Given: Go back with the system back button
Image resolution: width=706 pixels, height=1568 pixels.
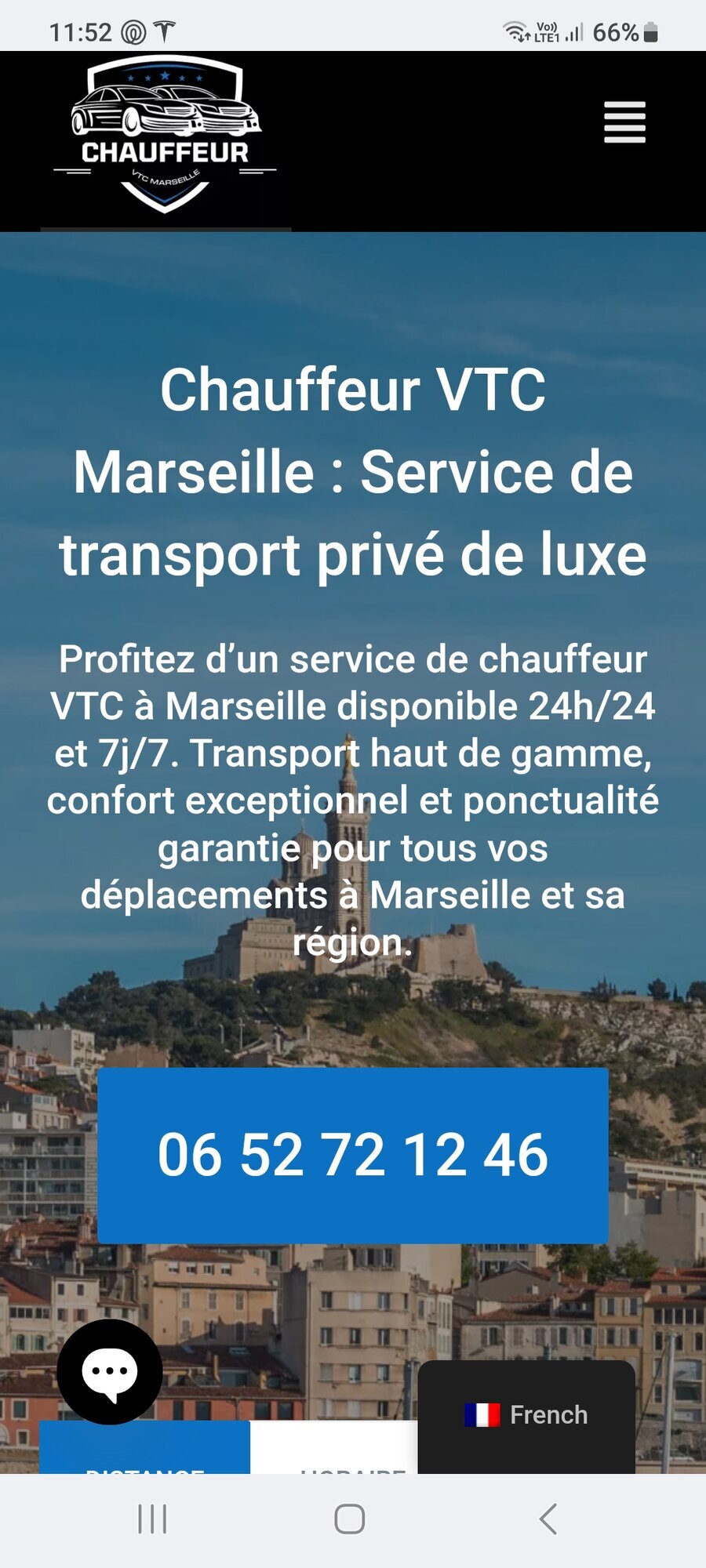Looking at the screenshot, I should tap(548, 1519).
